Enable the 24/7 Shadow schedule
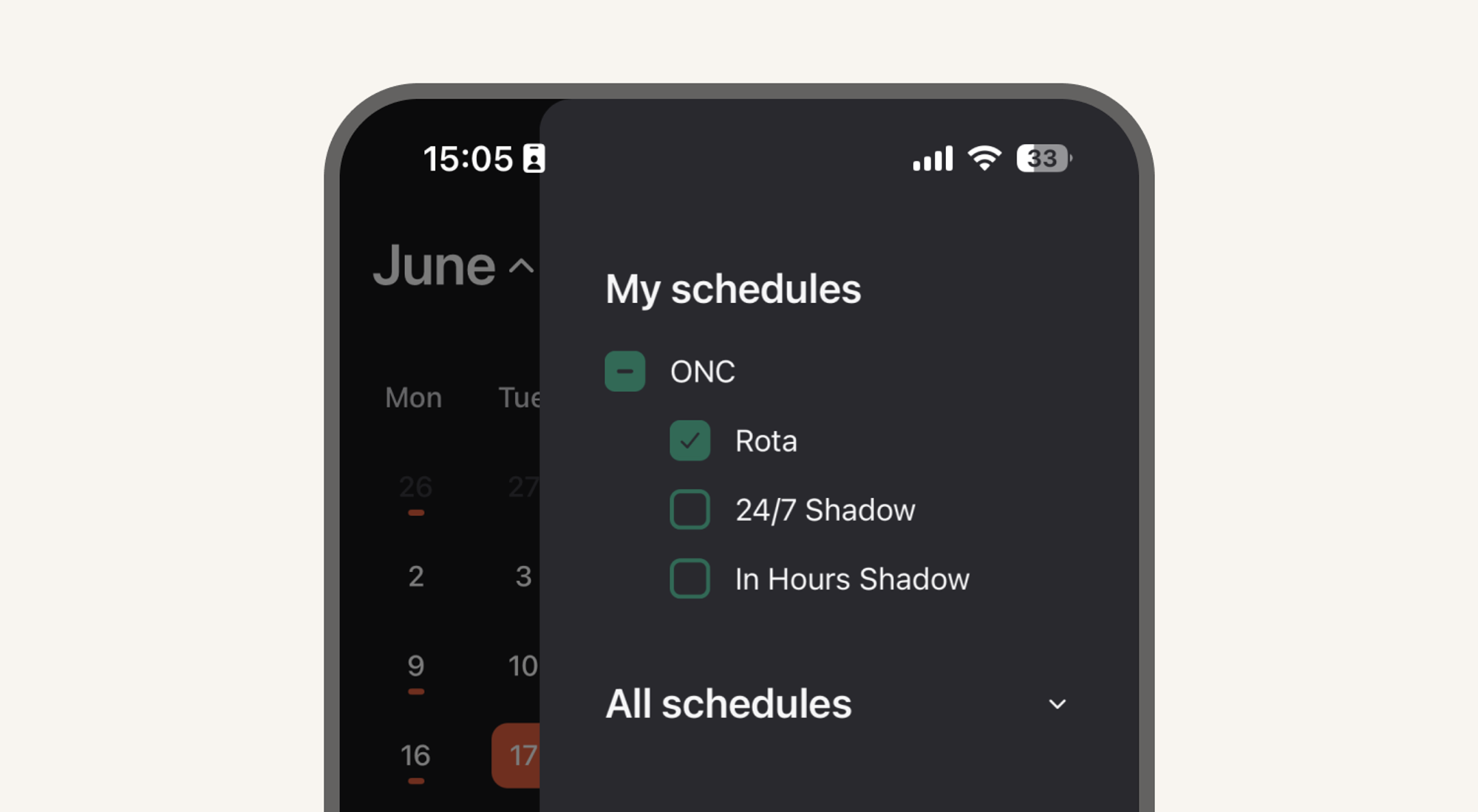Viewport: 1478px width, 812px height. tap(689, 510)
